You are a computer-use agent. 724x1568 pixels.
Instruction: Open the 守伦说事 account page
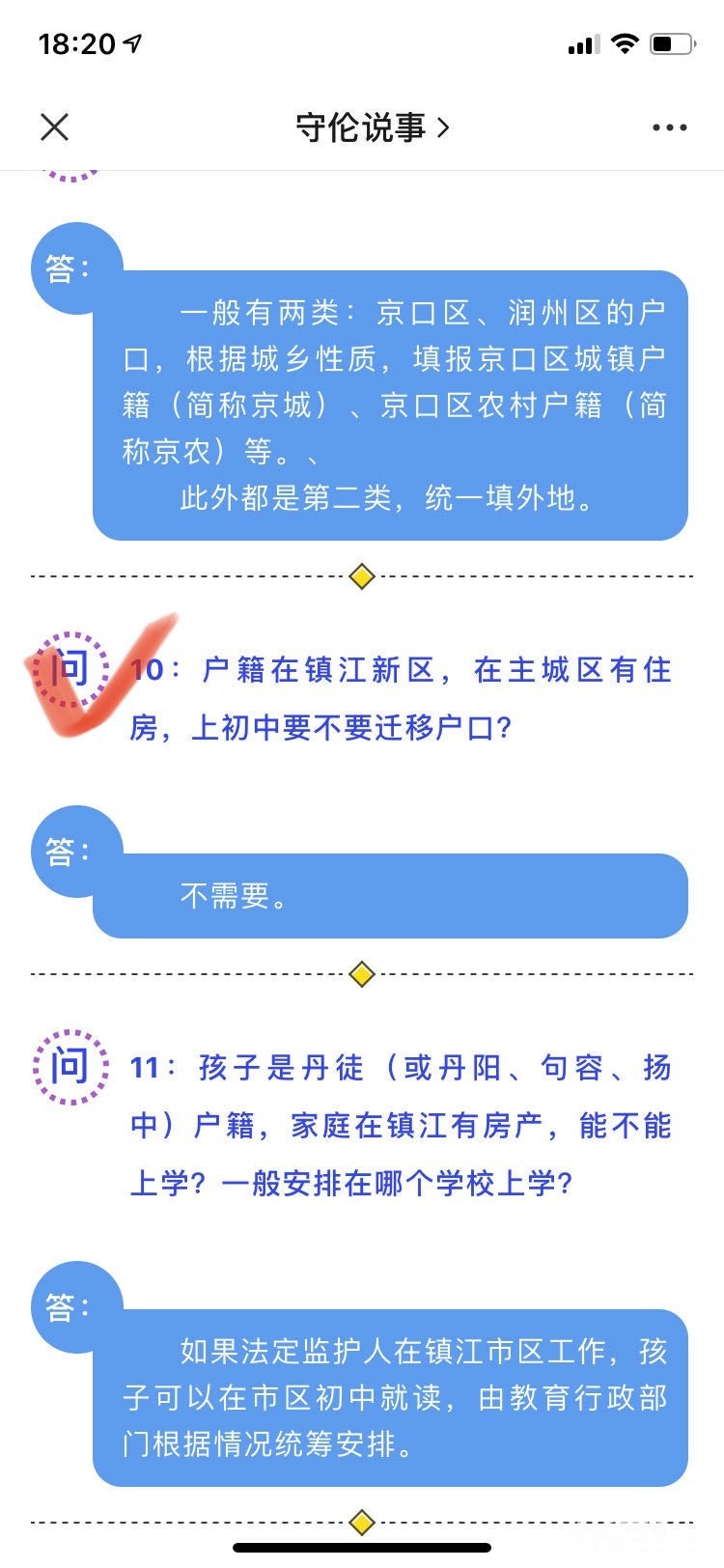372,127
